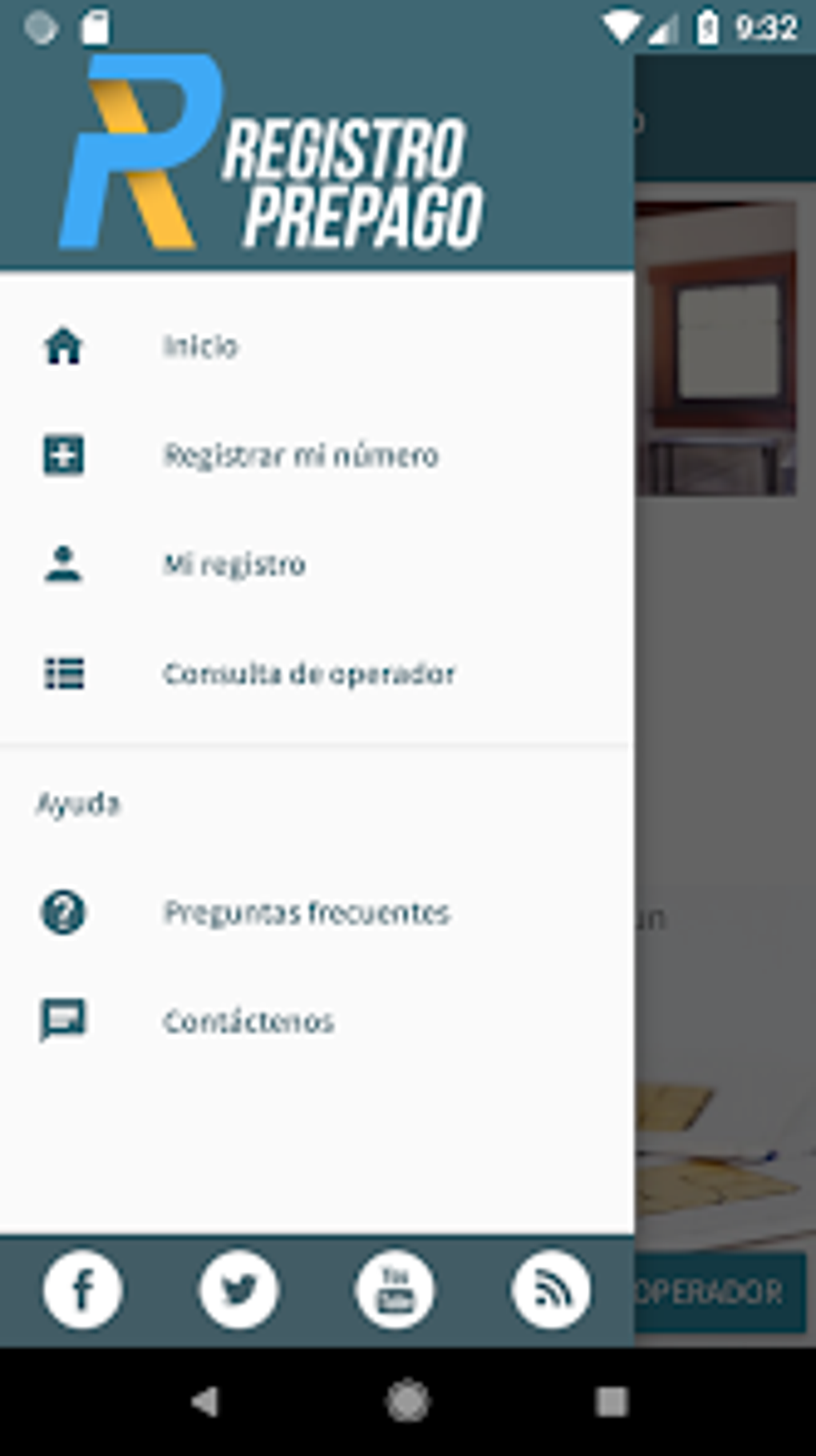Select the question mark icon for Preguntas frecuentes

64,910
